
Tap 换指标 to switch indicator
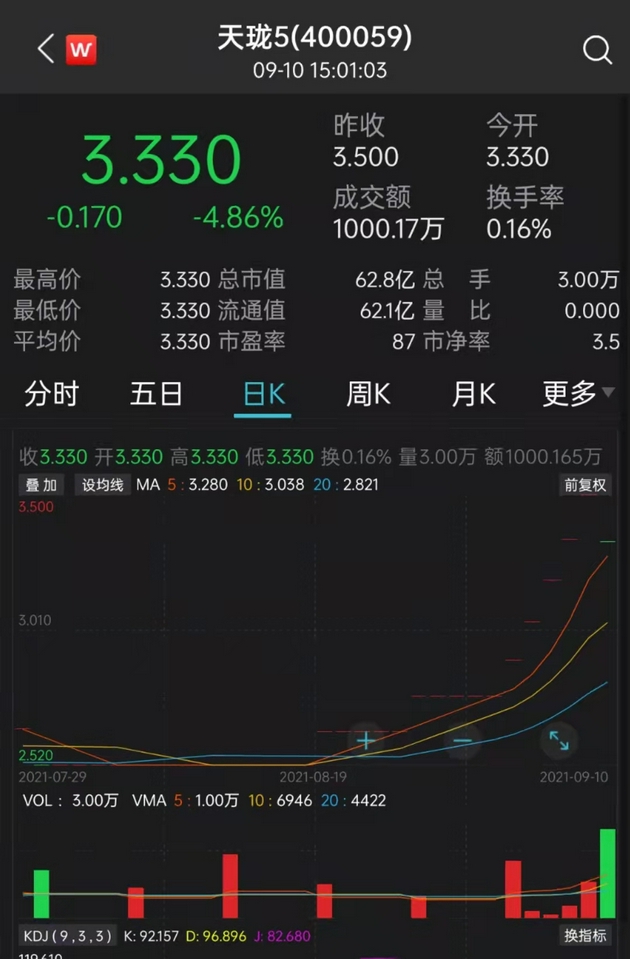point(585,937)
